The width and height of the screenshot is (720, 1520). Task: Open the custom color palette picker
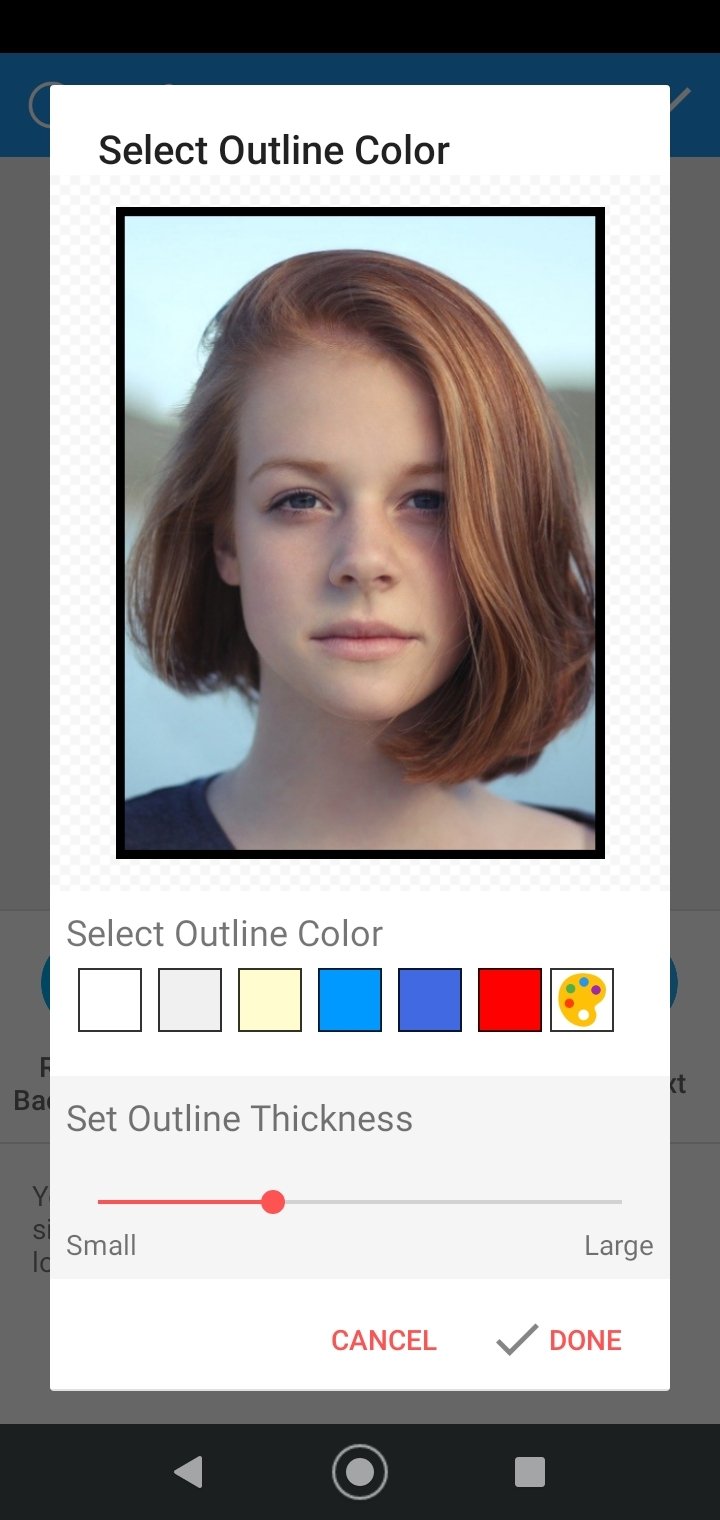tap(582, 1000)
